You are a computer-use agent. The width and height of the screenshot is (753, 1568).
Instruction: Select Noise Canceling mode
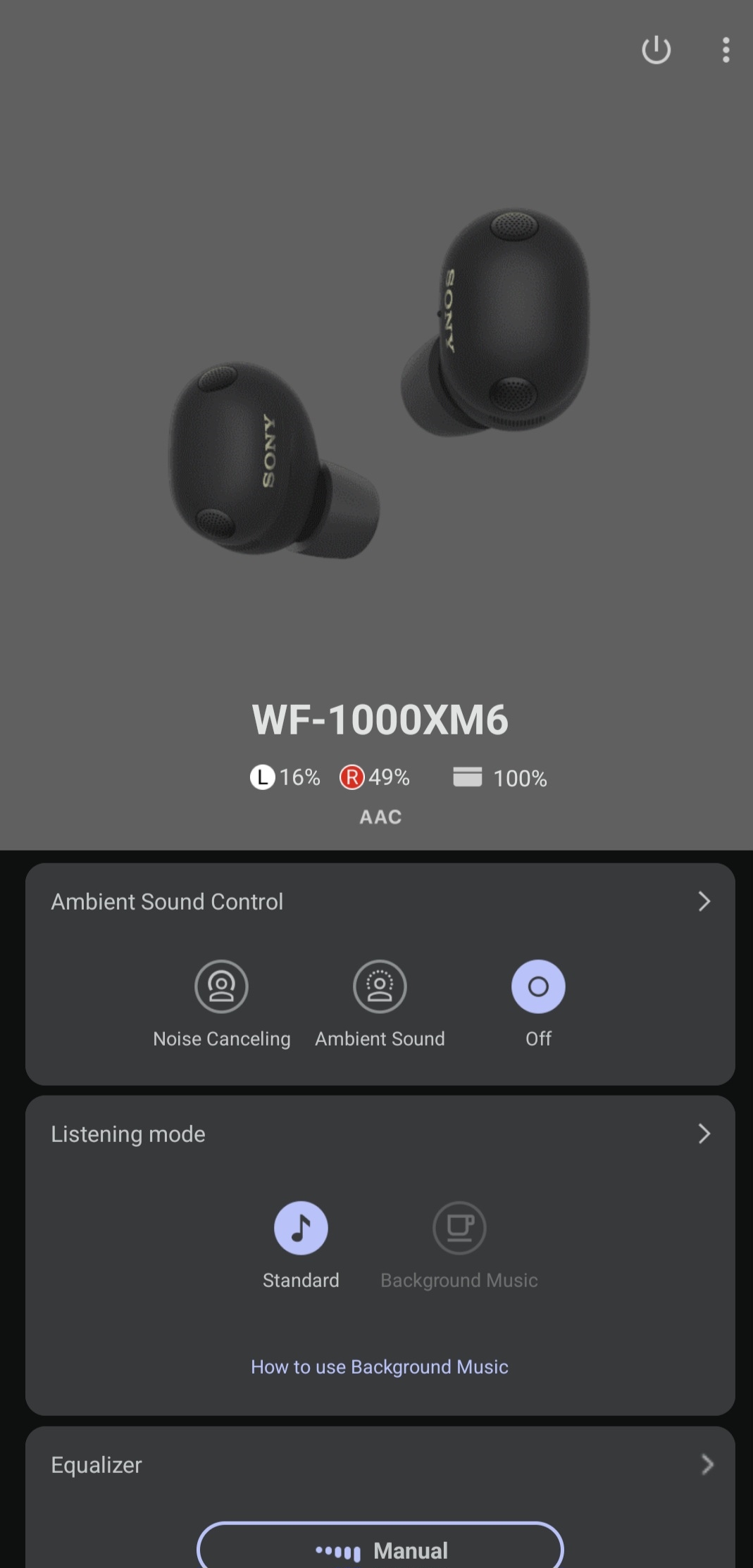click(x=221, y=986)
